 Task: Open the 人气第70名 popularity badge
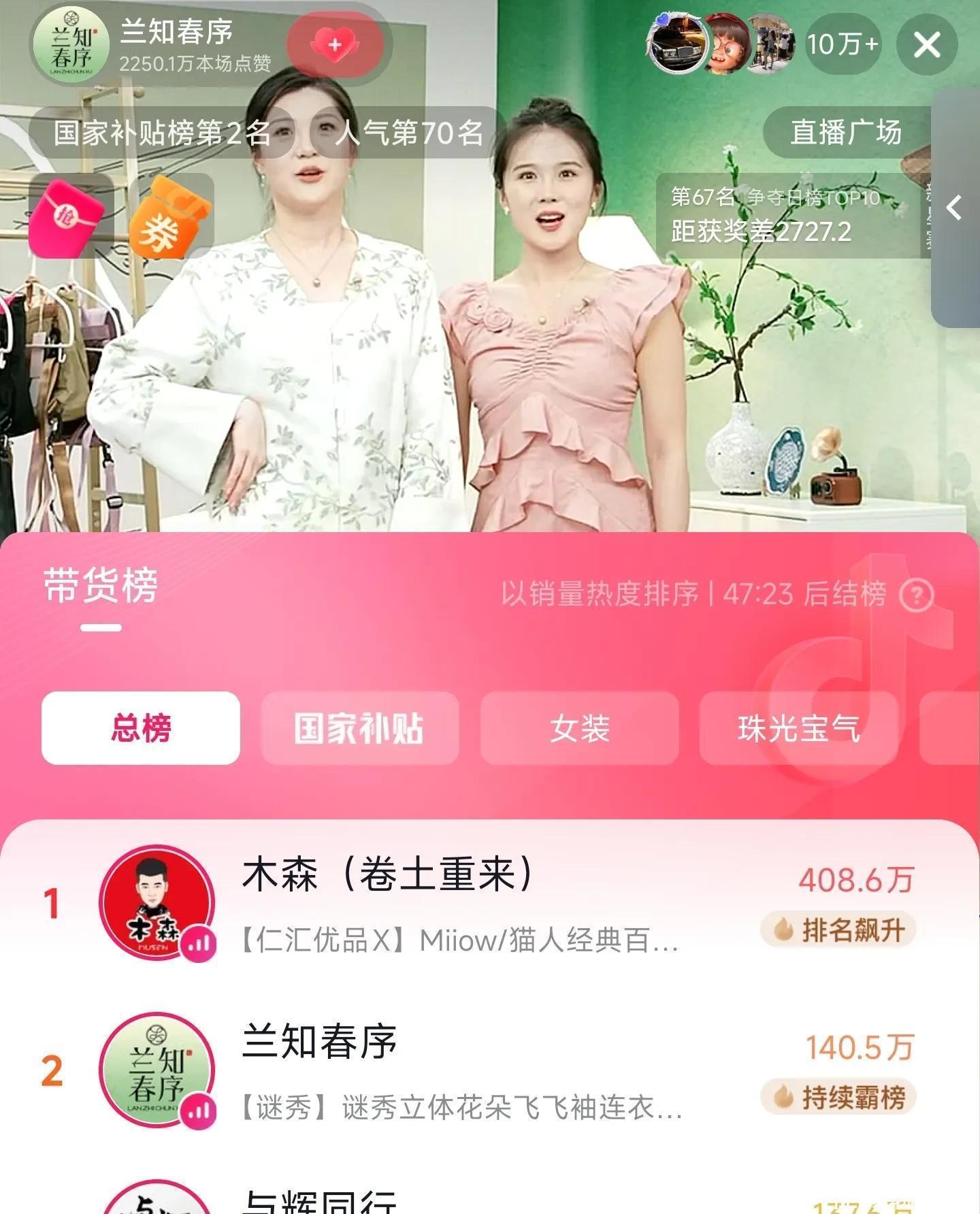click(x=408, y=133)
